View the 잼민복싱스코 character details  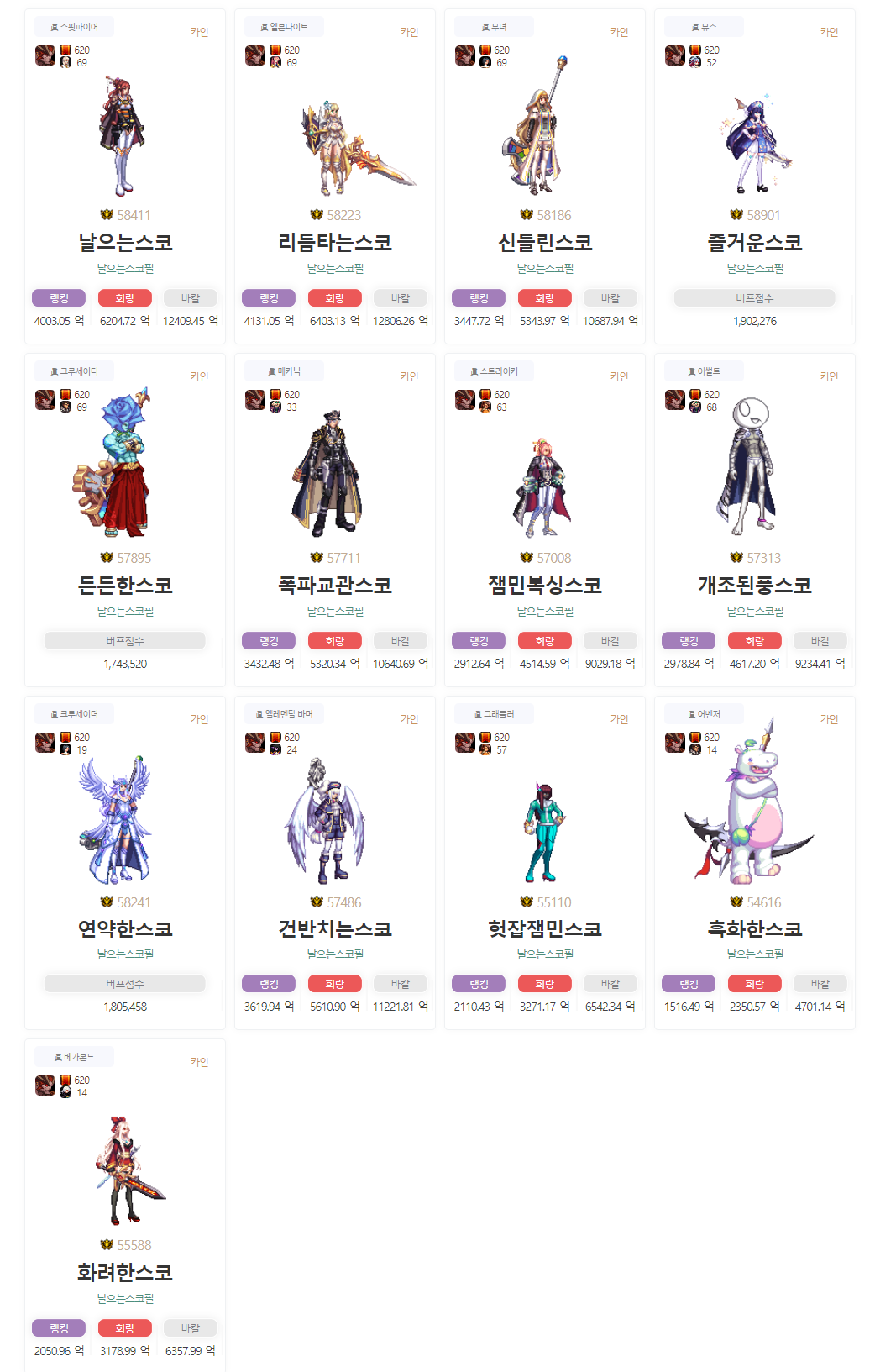coord(545,586)
